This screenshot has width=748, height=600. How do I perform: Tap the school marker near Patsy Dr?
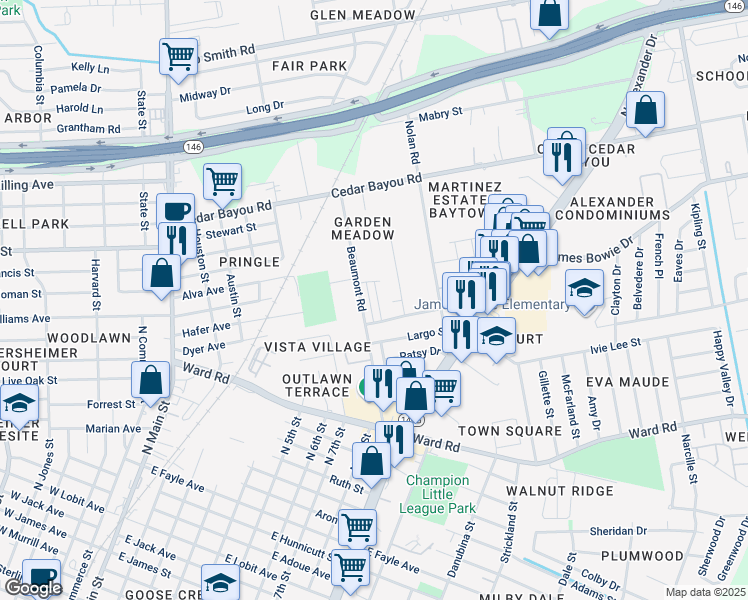[x=495, y=337]
